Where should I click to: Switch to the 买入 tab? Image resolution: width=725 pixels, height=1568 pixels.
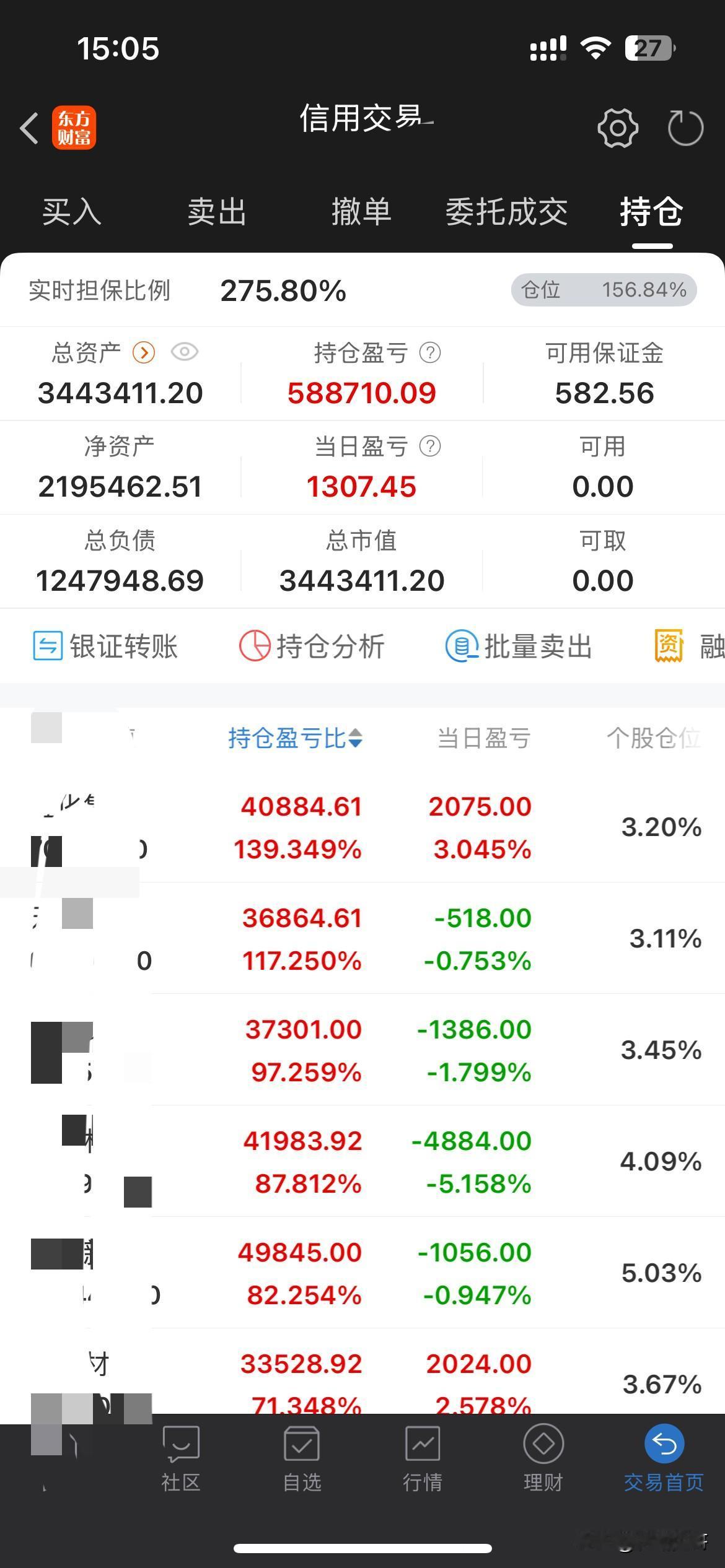pyautogui.click(x=71, y=212)
